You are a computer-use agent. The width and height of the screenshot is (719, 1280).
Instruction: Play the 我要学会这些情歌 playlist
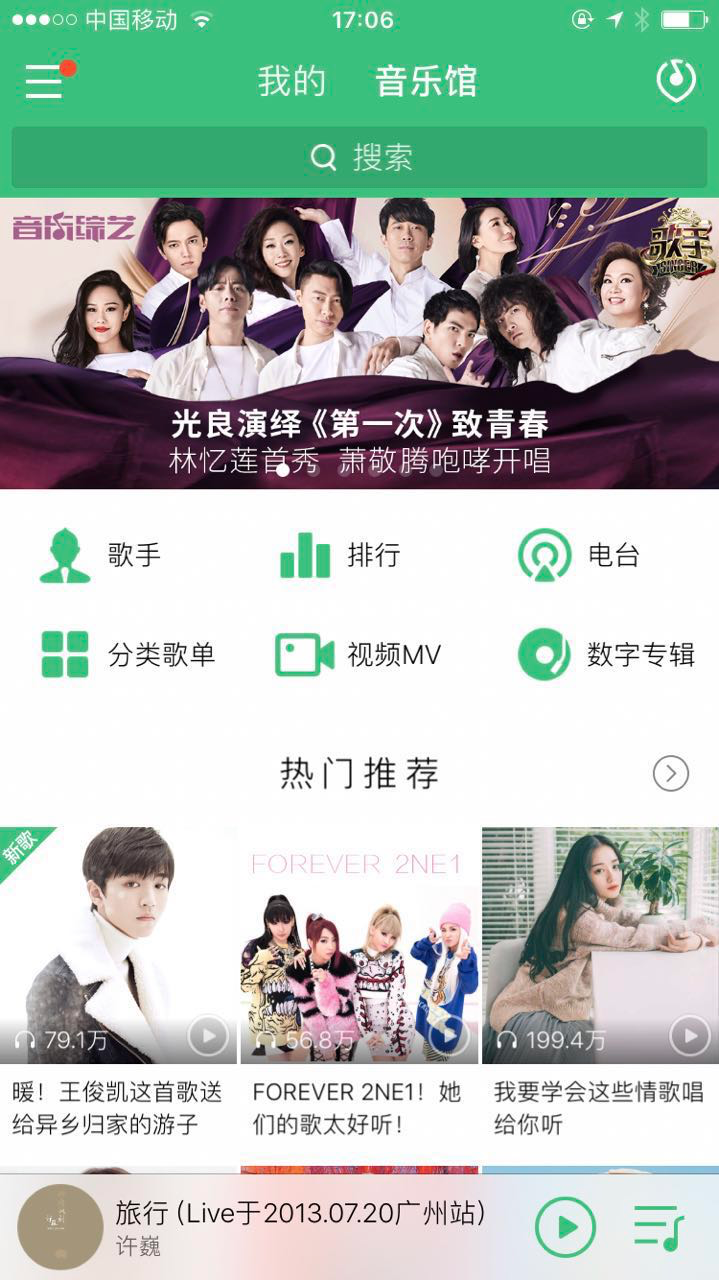click(x=689, y=1036)
